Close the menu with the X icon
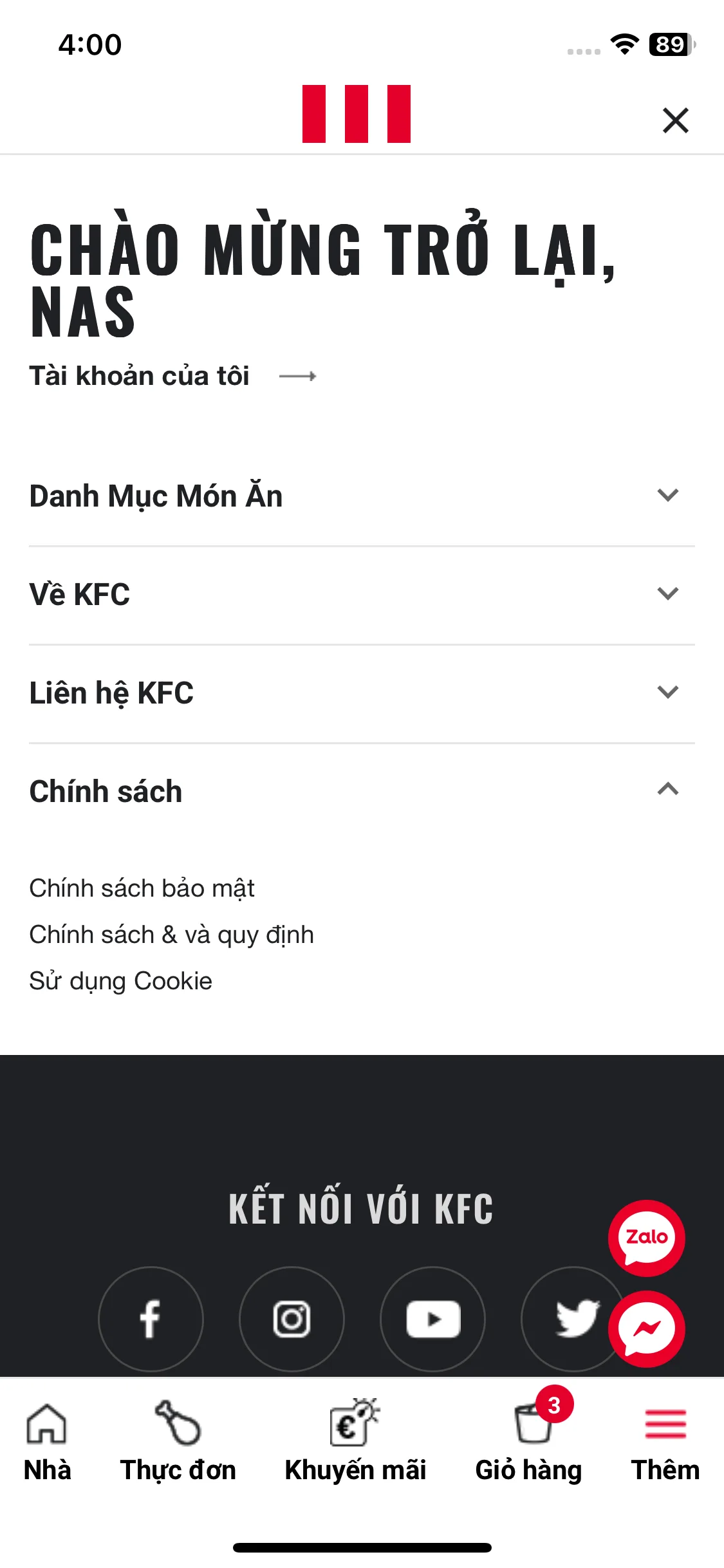 [675, 120]
